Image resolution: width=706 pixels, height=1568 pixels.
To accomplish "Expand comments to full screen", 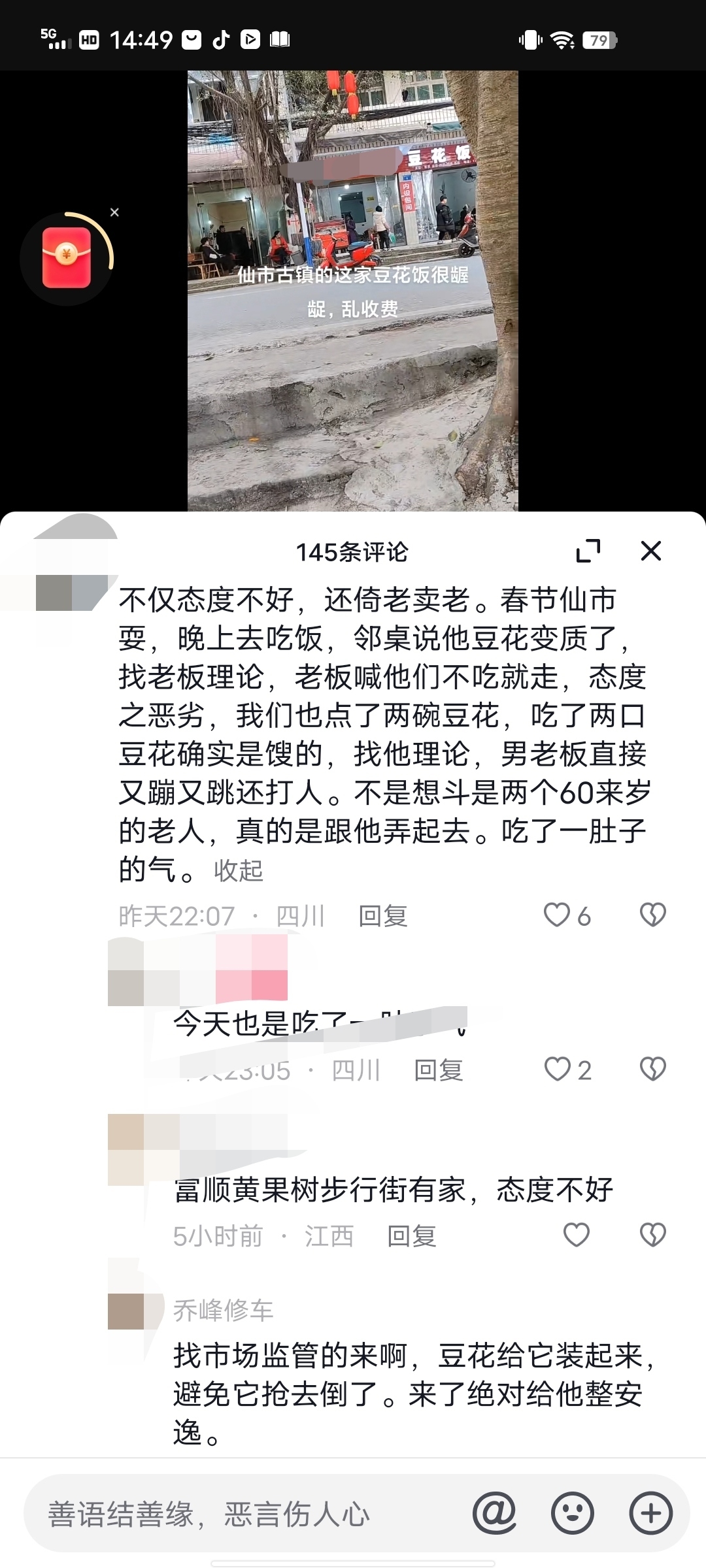I will [588, 551].
